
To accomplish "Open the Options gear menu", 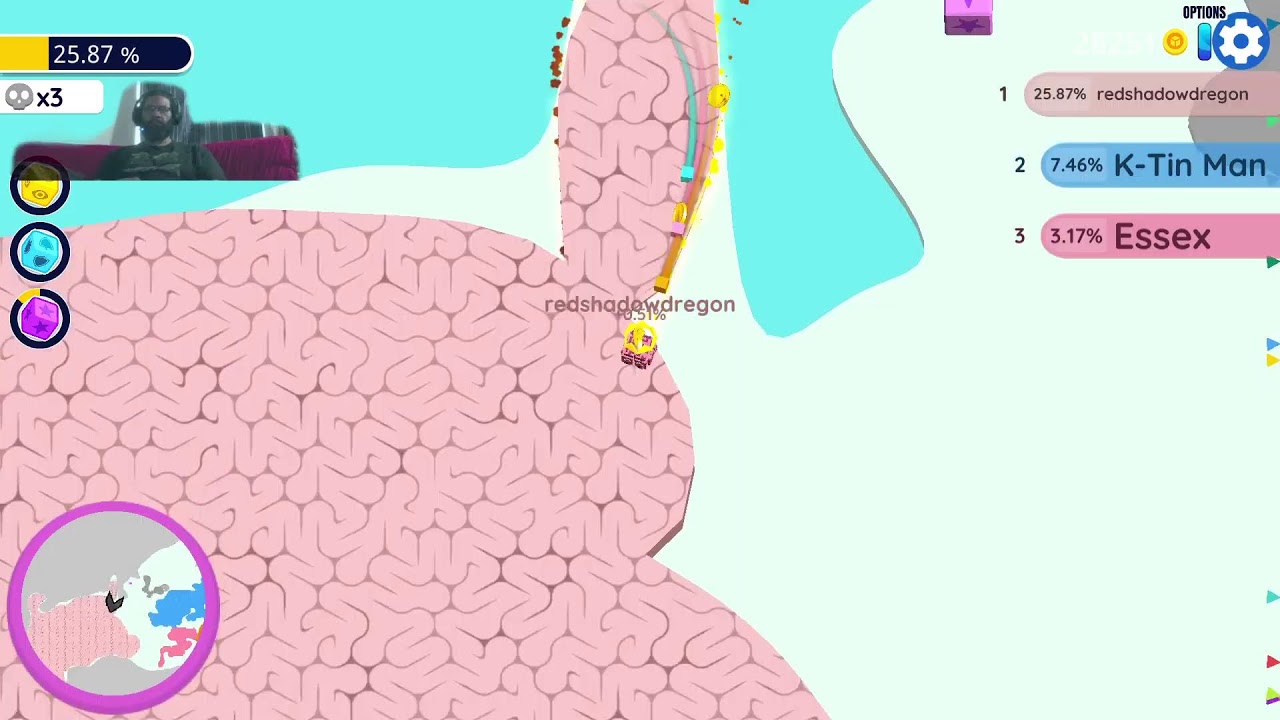I will [x=1242, y=42].
